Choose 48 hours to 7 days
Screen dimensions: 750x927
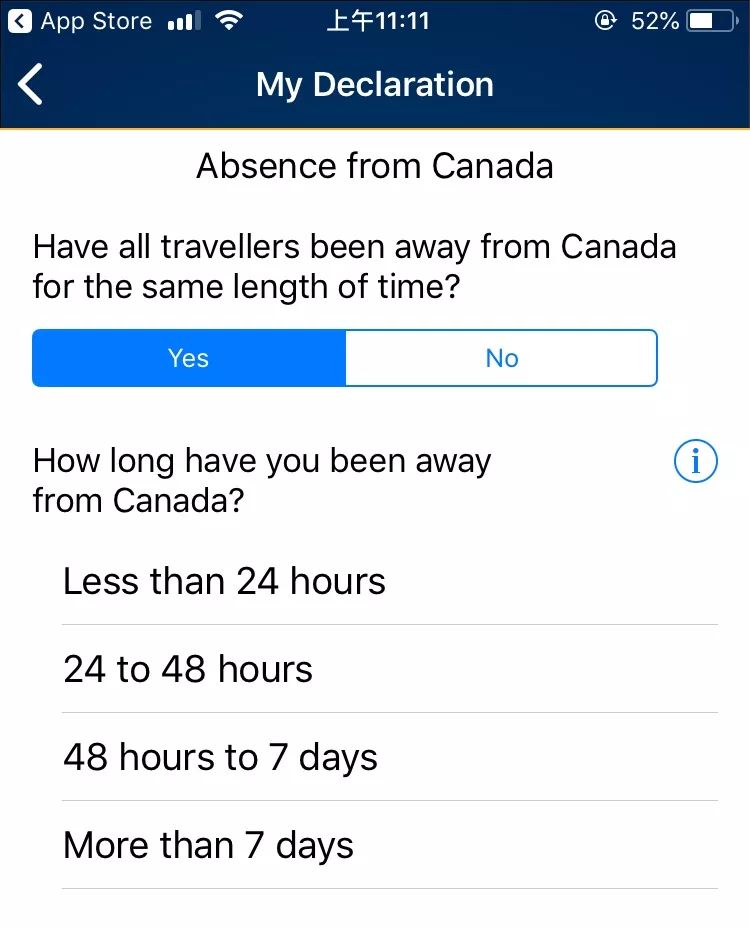pos(221,757)
